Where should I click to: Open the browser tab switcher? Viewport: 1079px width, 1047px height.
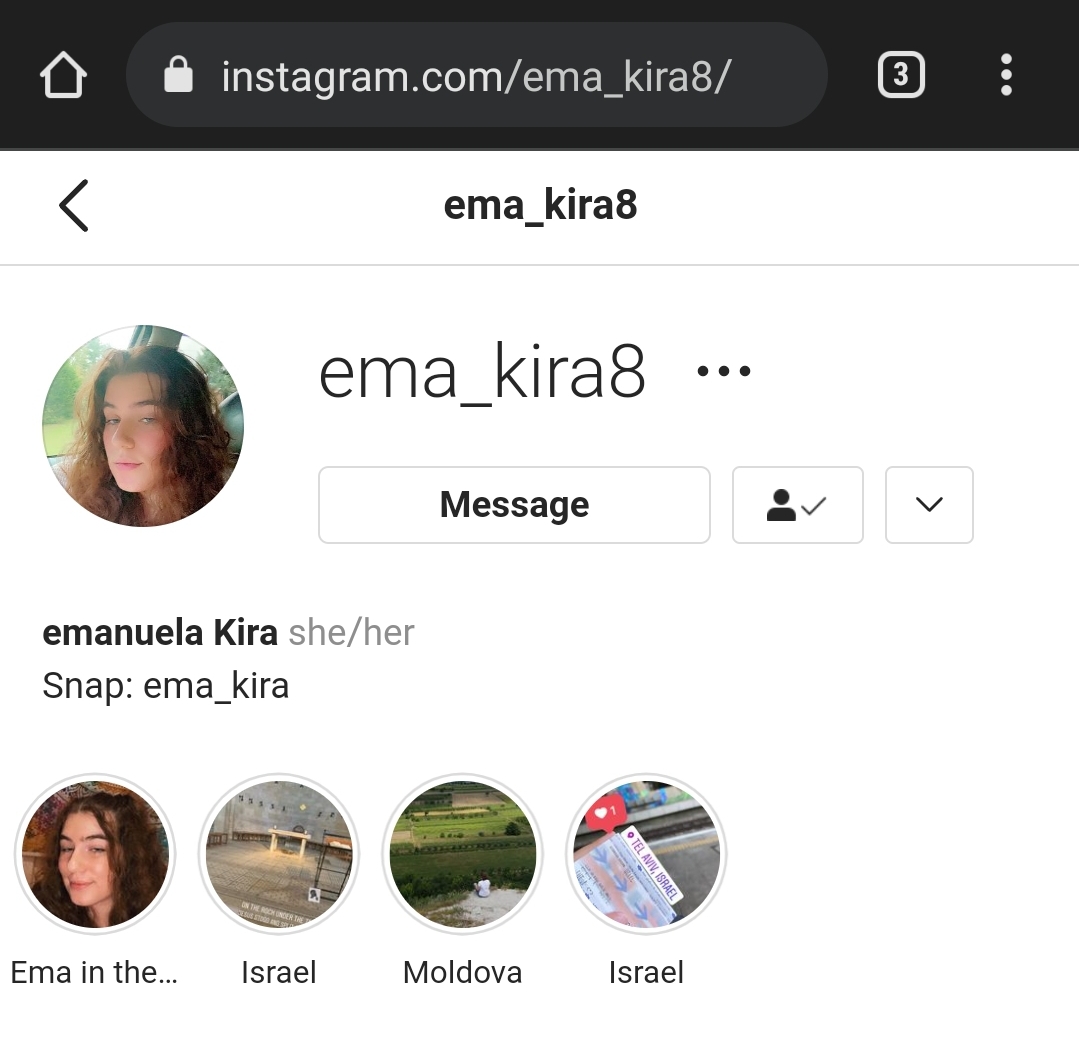point(900,76)
